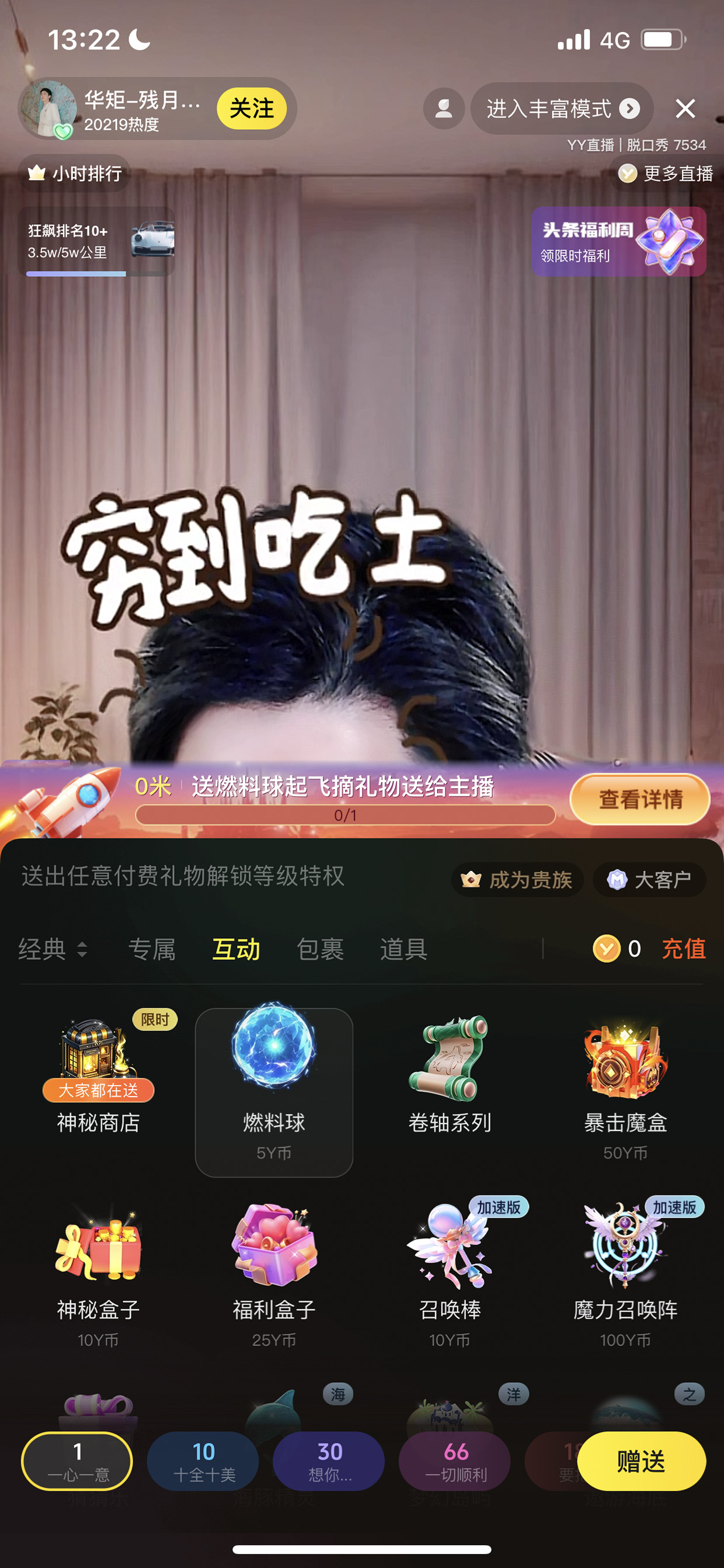Open 小时排行 hourly ranking

coord(74,174)
